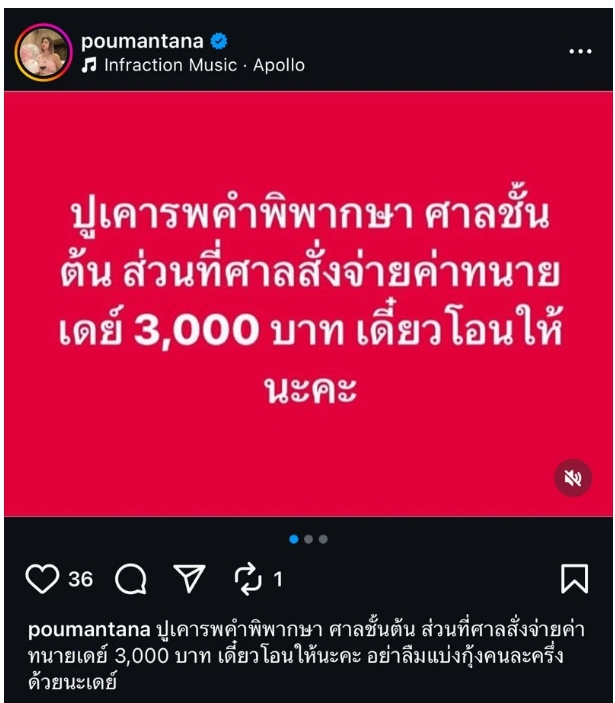Unmute the post audio
The height and width of the screenshot is (703, 615).
tap(573, 478)
